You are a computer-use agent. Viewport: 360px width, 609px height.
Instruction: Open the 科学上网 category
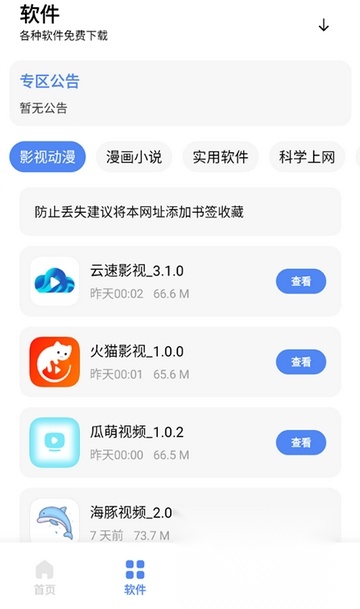point(307,157)
